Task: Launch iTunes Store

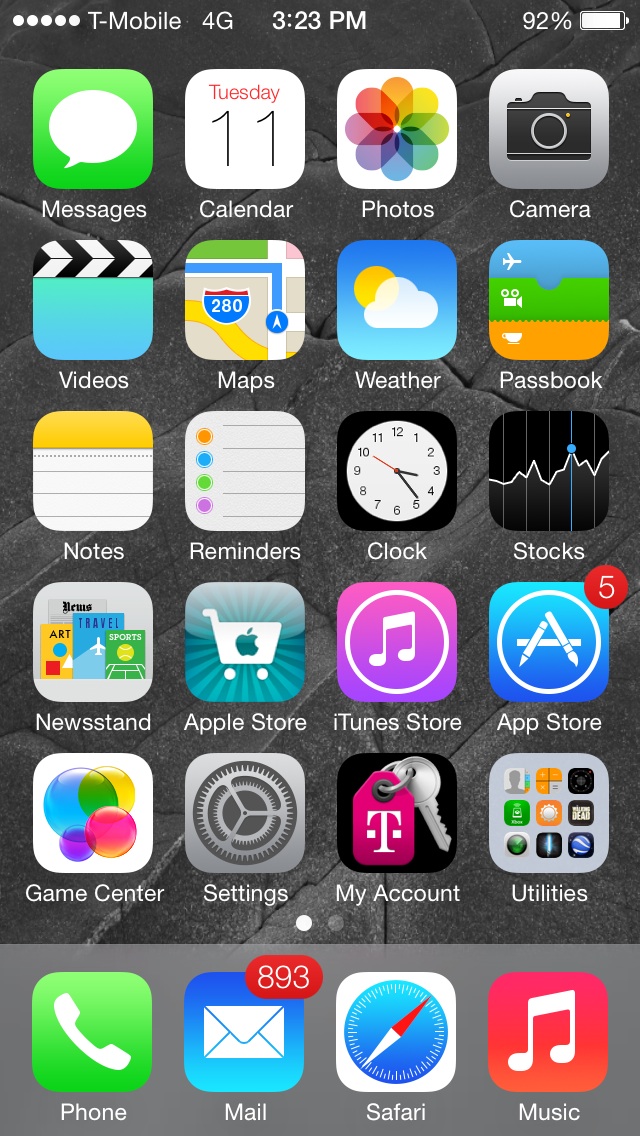Action: pyautogui.click(x=396, y=642)
